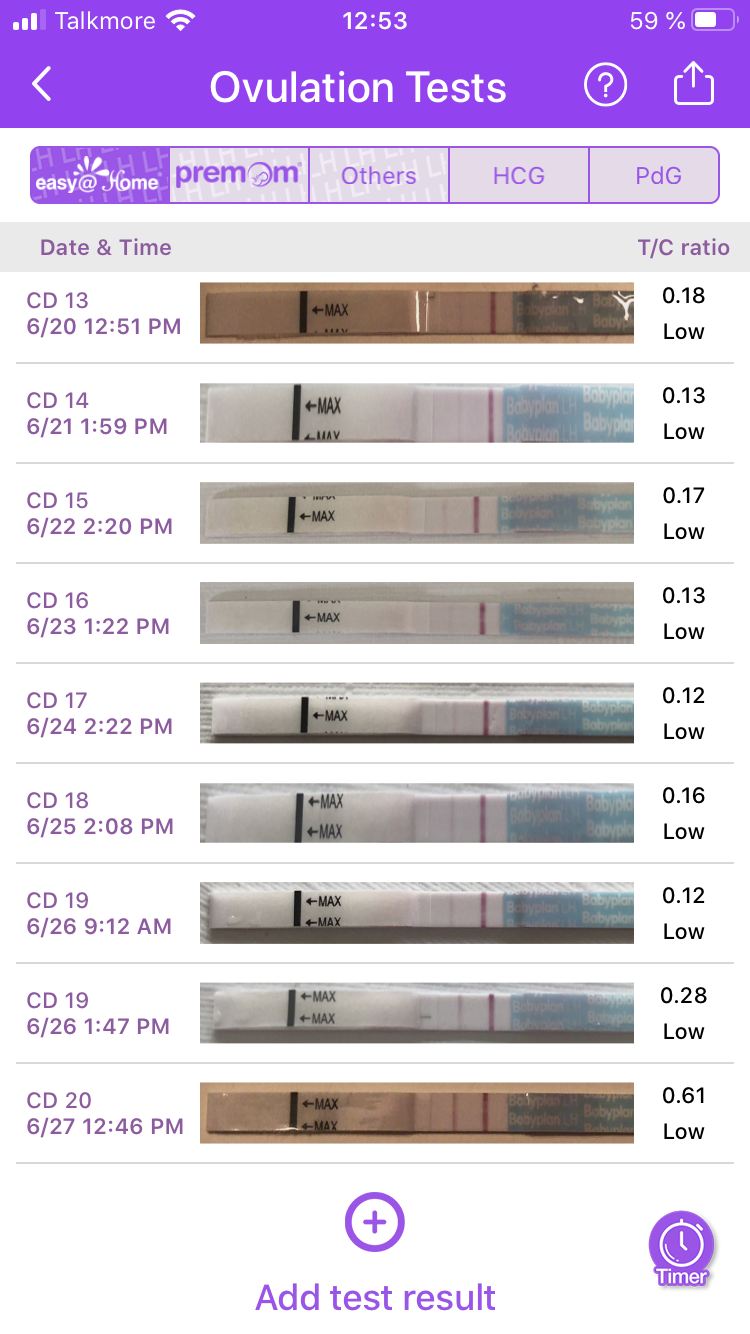Open the CD 19 test at 1:47 PM

tap(375, 1013)
